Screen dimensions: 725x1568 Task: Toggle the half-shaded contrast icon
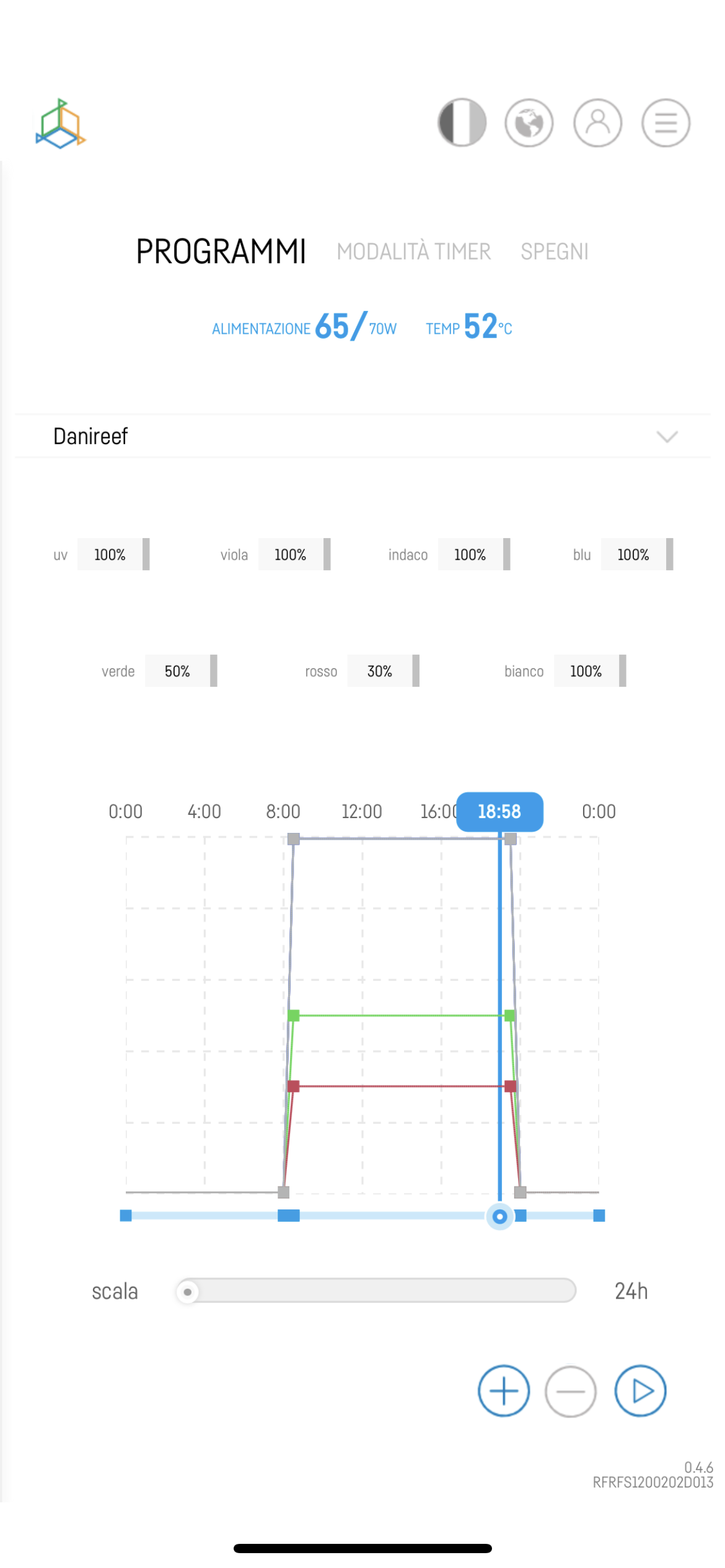[x=462, y=123]
